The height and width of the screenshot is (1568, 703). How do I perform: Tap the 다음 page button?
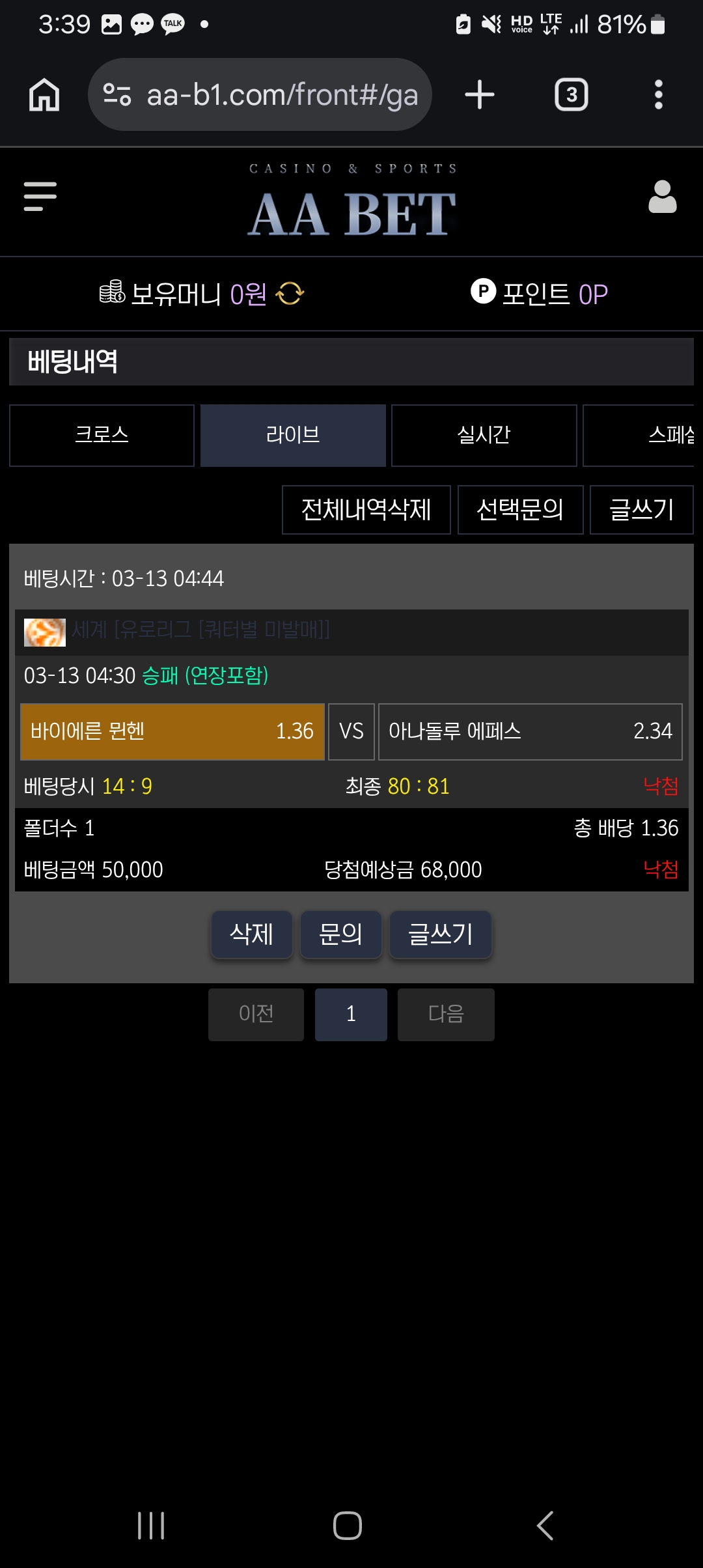click(446, 1015)
